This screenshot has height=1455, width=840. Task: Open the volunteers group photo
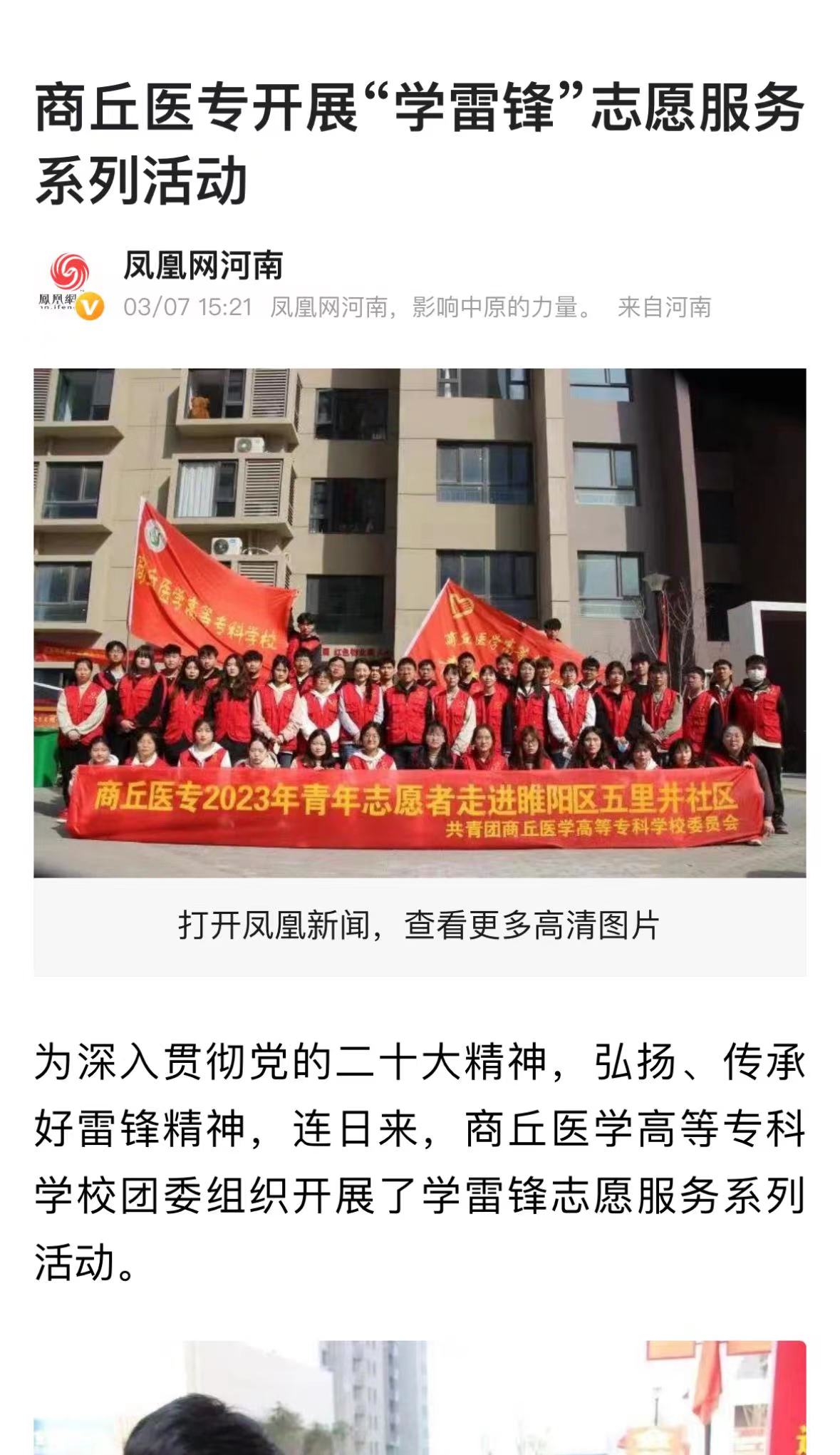point(420,622)
